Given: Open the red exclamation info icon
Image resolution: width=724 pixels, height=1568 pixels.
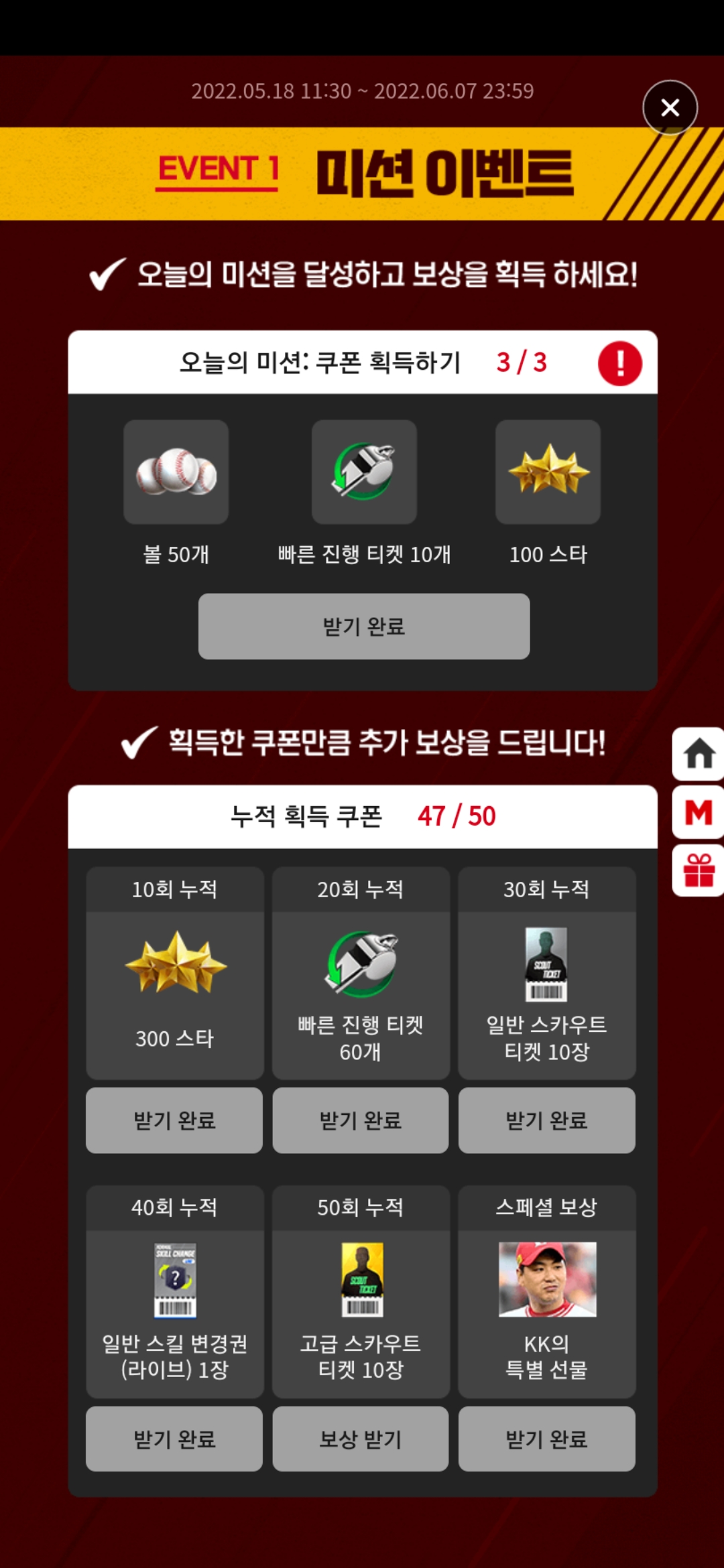Looking at the screenshot, I should click(x=619, y=363).
